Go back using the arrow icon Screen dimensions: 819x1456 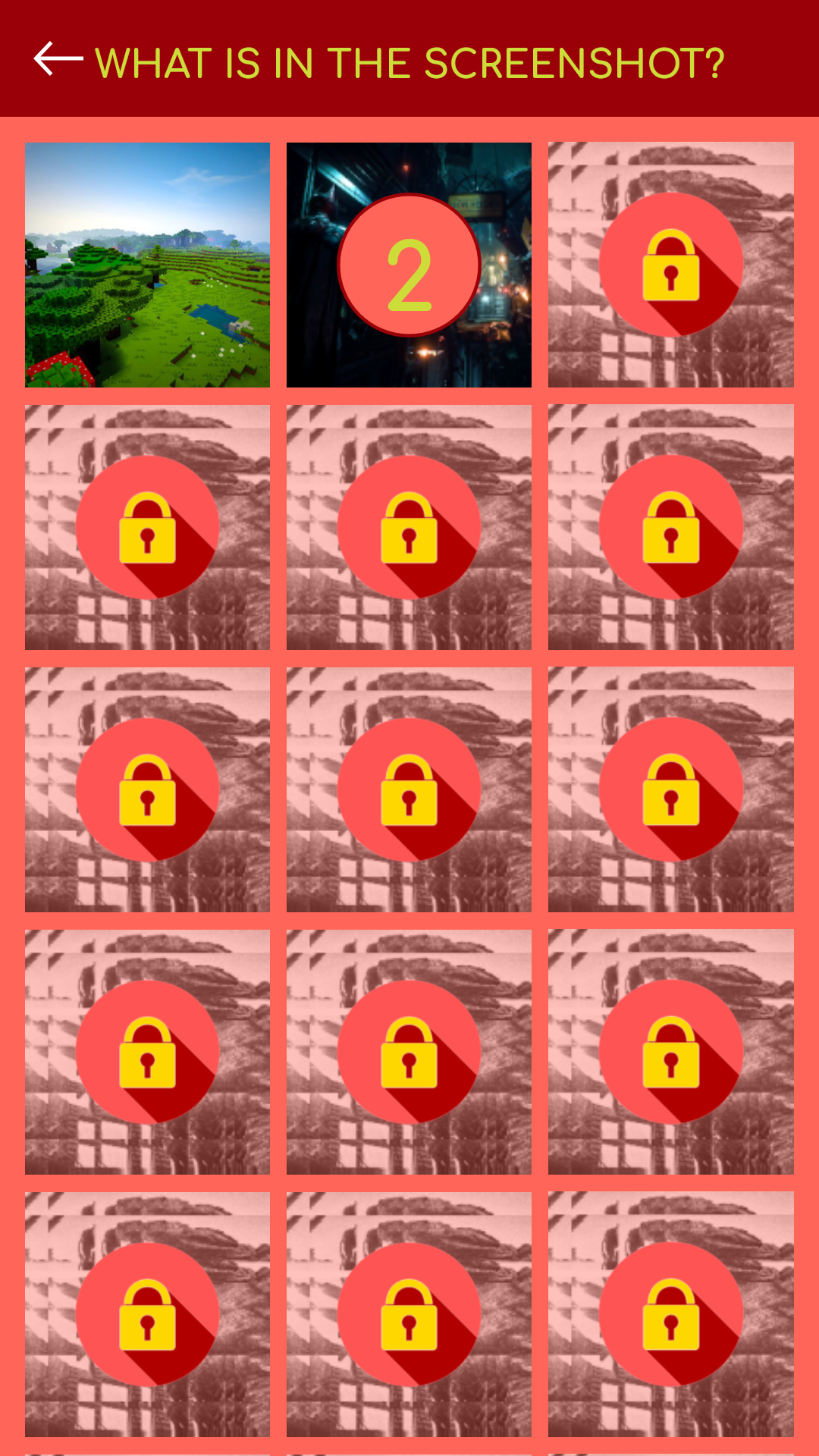(x=58, y=59)
